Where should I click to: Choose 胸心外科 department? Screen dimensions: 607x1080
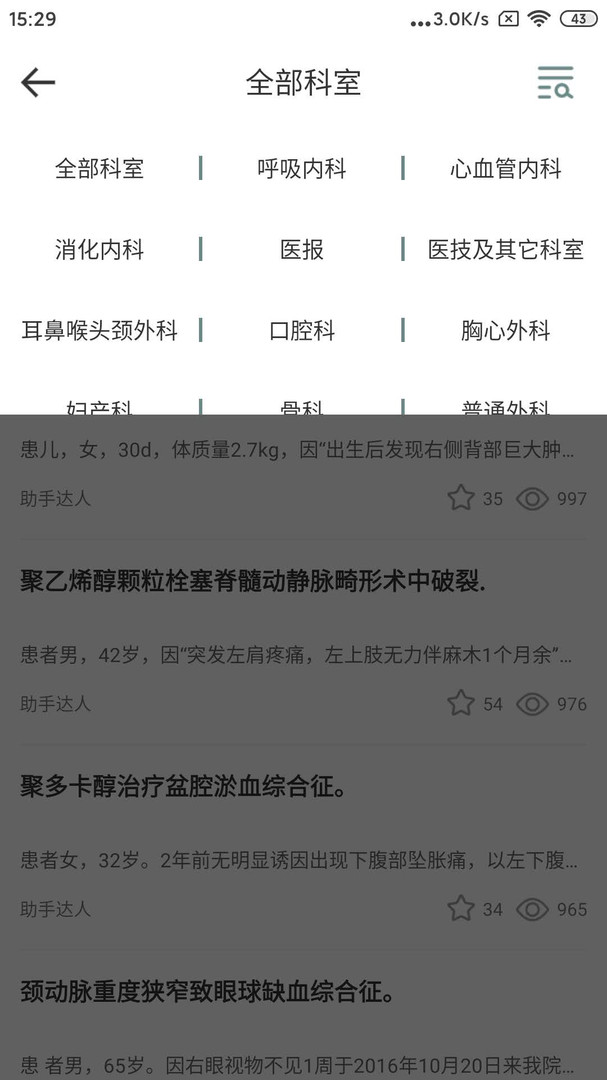point(506,331)
